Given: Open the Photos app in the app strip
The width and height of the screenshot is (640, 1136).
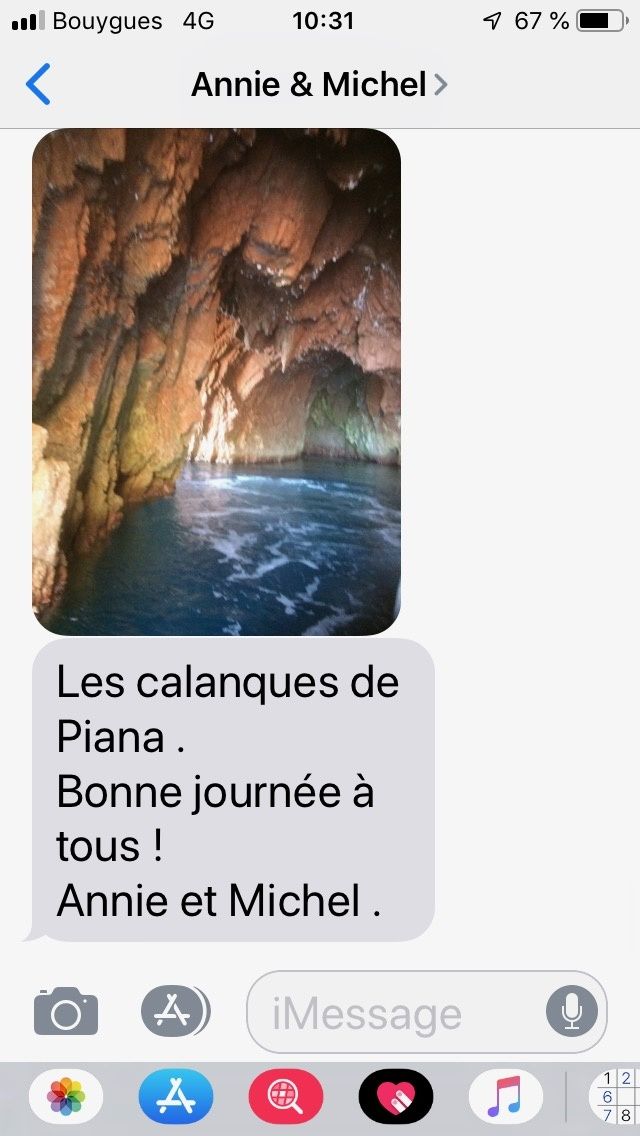Looking at the screenshot, I should point(66,1097).
